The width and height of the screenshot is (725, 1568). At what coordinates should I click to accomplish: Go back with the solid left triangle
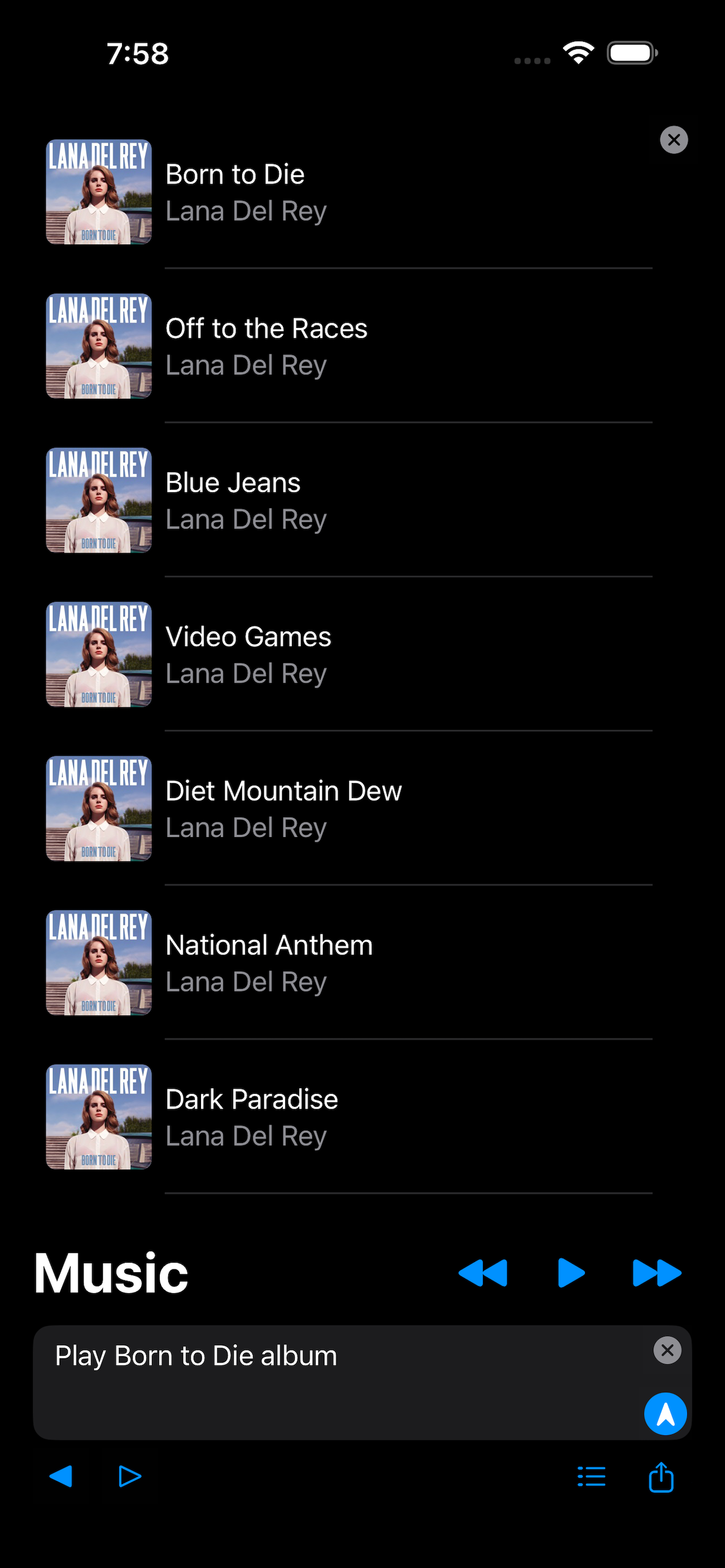click(x=61, y=1476)
